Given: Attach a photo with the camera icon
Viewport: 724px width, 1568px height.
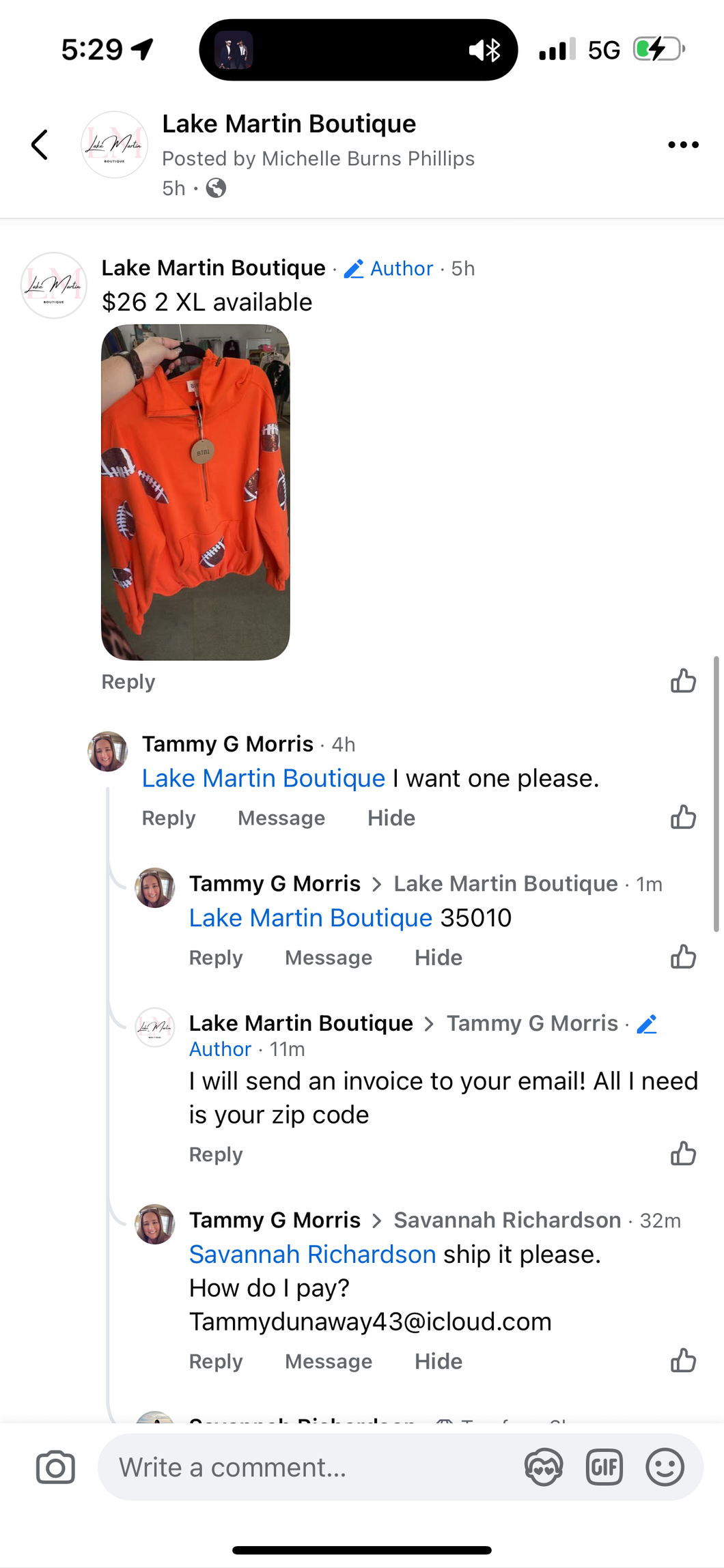Looking at the screenshot, I should [55, 1467].
